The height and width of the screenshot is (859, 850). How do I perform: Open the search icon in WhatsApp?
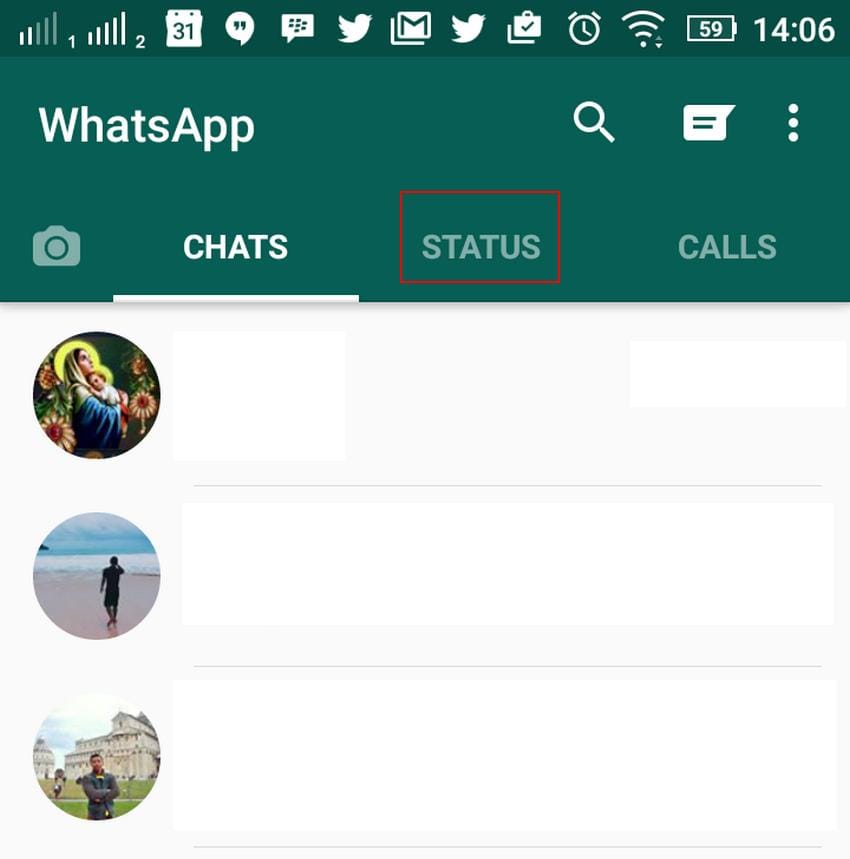click(x=594, y=124)
